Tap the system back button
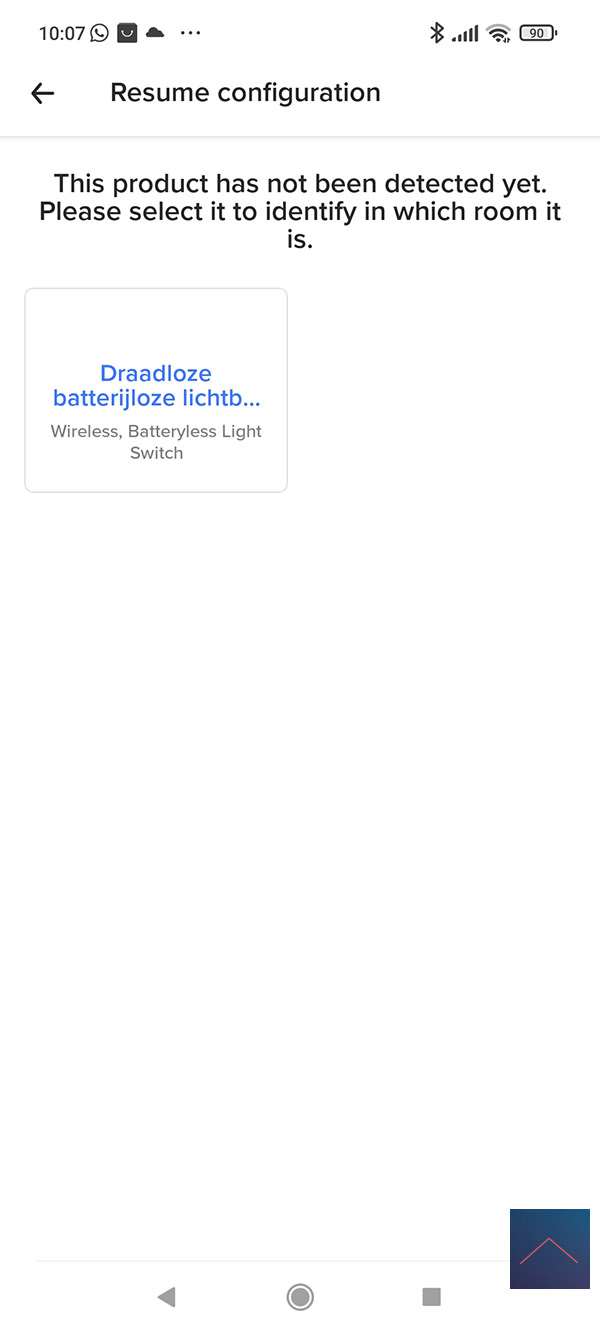Viewport: 600px width, 1333px height. pyautogui.click(x=166, y=1297)
